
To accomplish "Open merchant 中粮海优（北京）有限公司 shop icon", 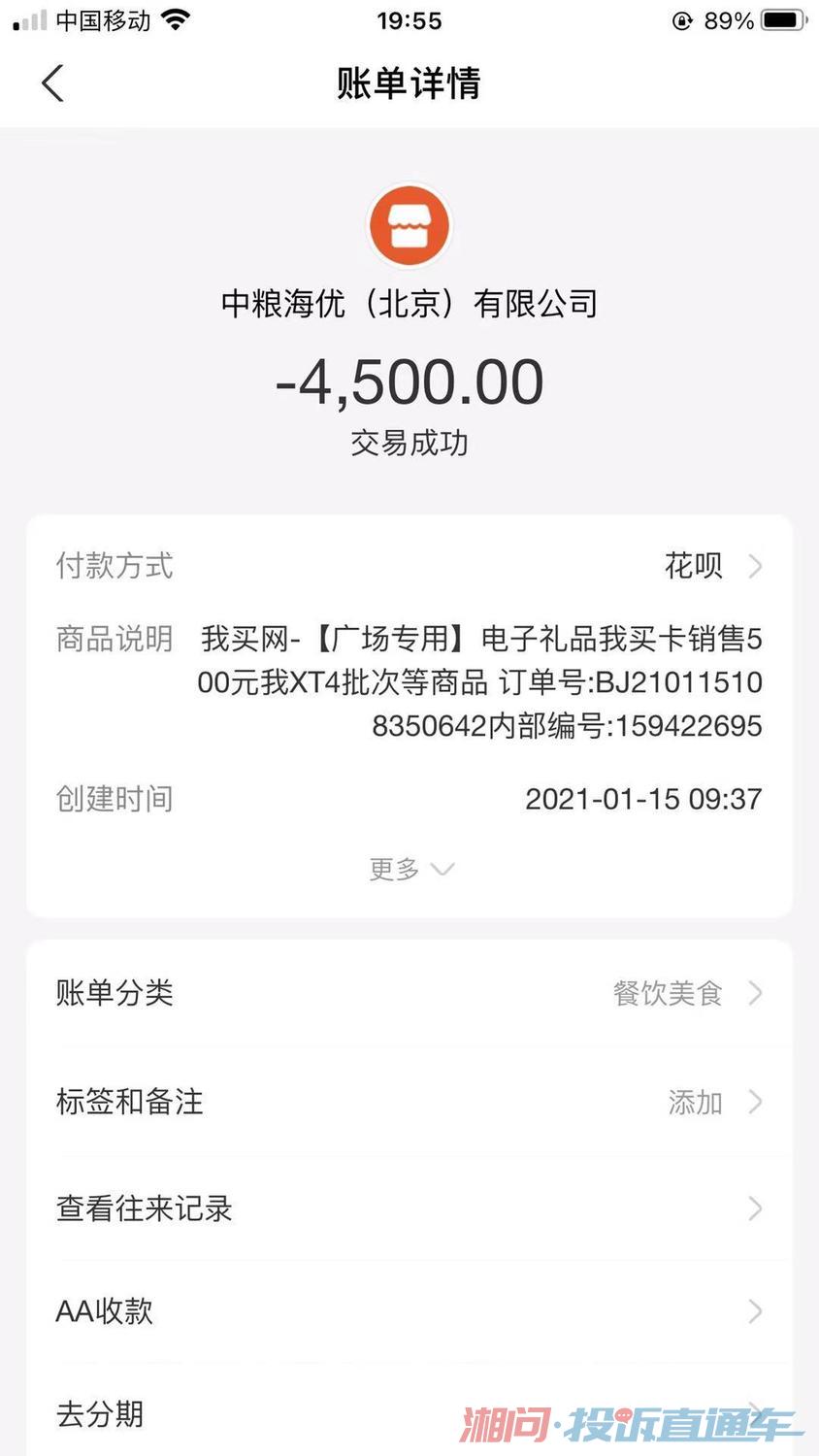I will pos(409,226).
